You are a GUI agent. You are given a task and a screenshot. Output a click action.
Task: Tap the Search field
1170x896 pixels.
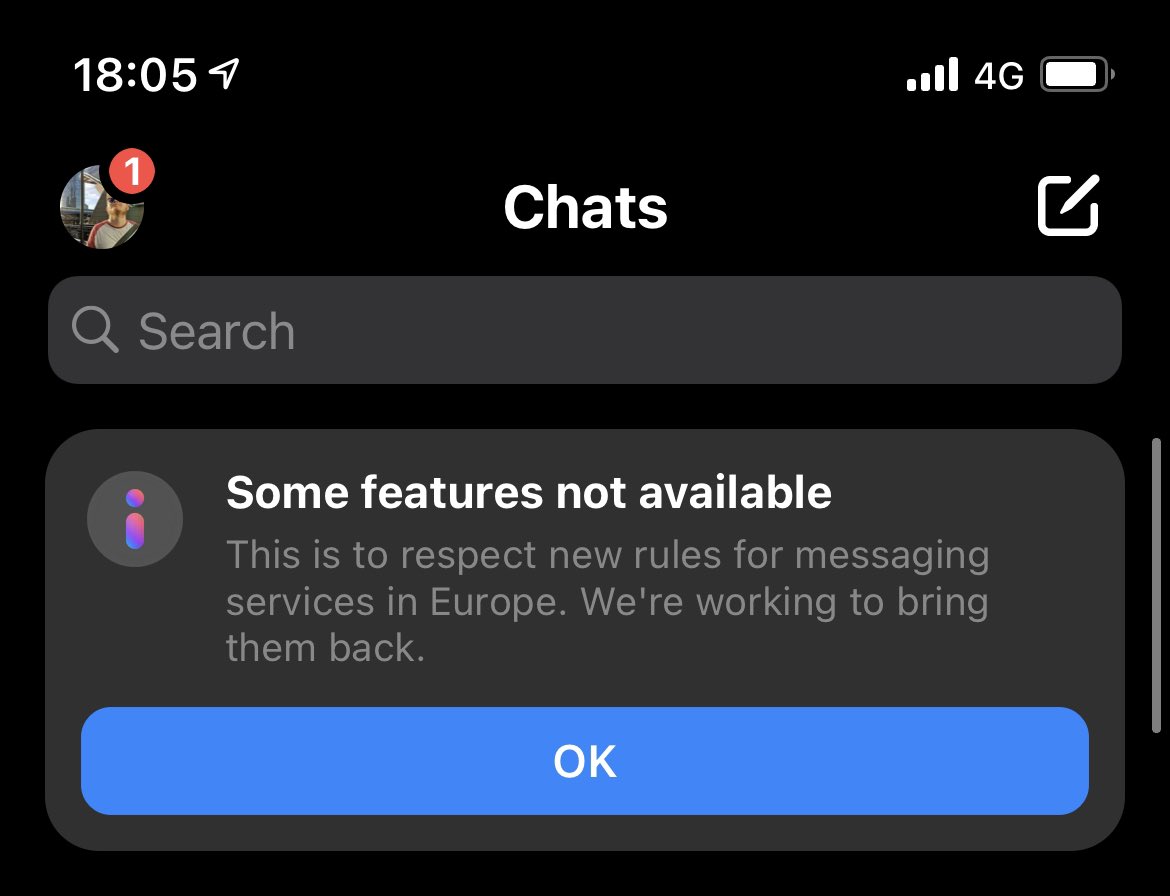pyautogui.click(x=584, y=331)
